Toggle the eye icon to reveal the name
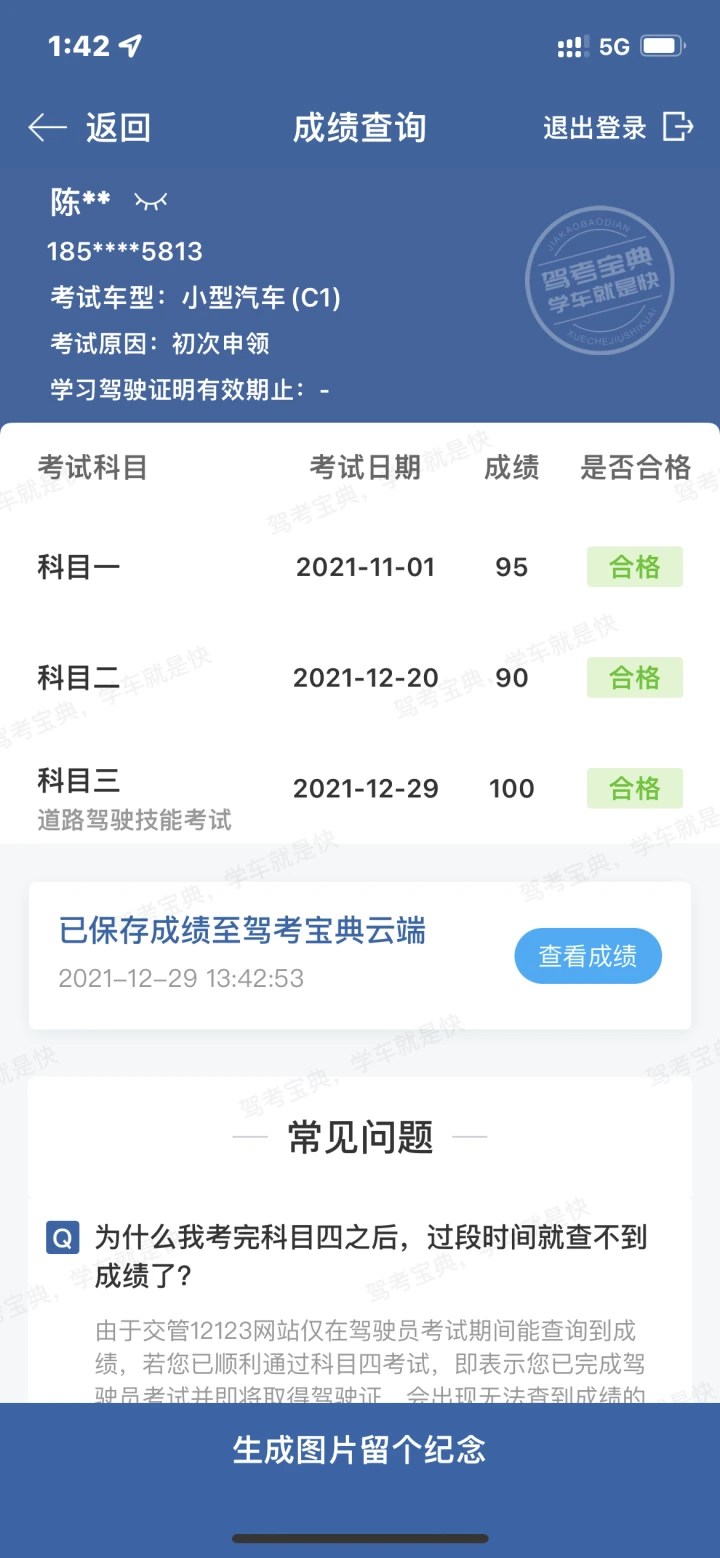The width and height of the screenshot is (720, 1558). click(151, 202)
